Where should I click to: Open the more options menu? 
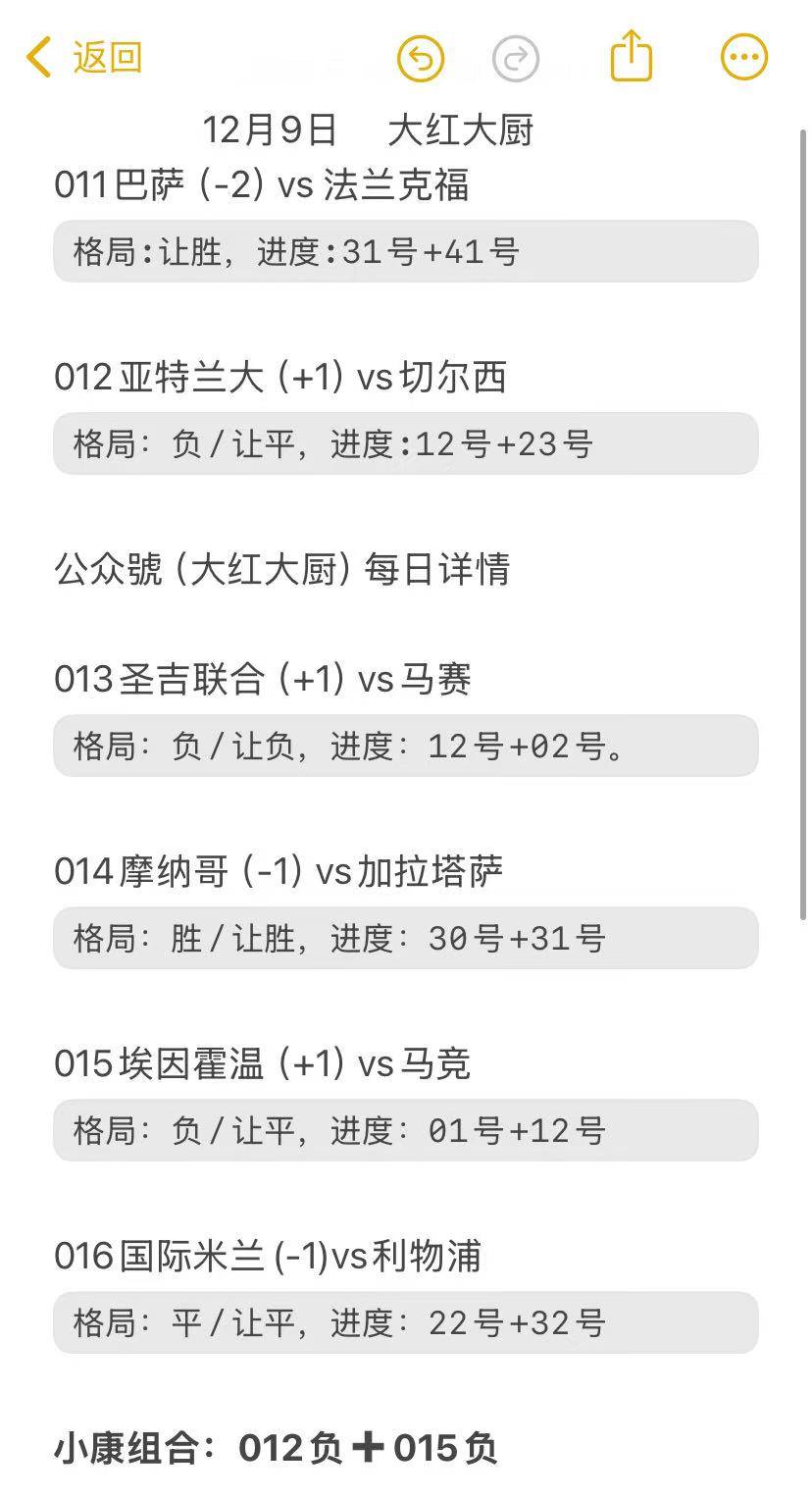tap(744, 58)
